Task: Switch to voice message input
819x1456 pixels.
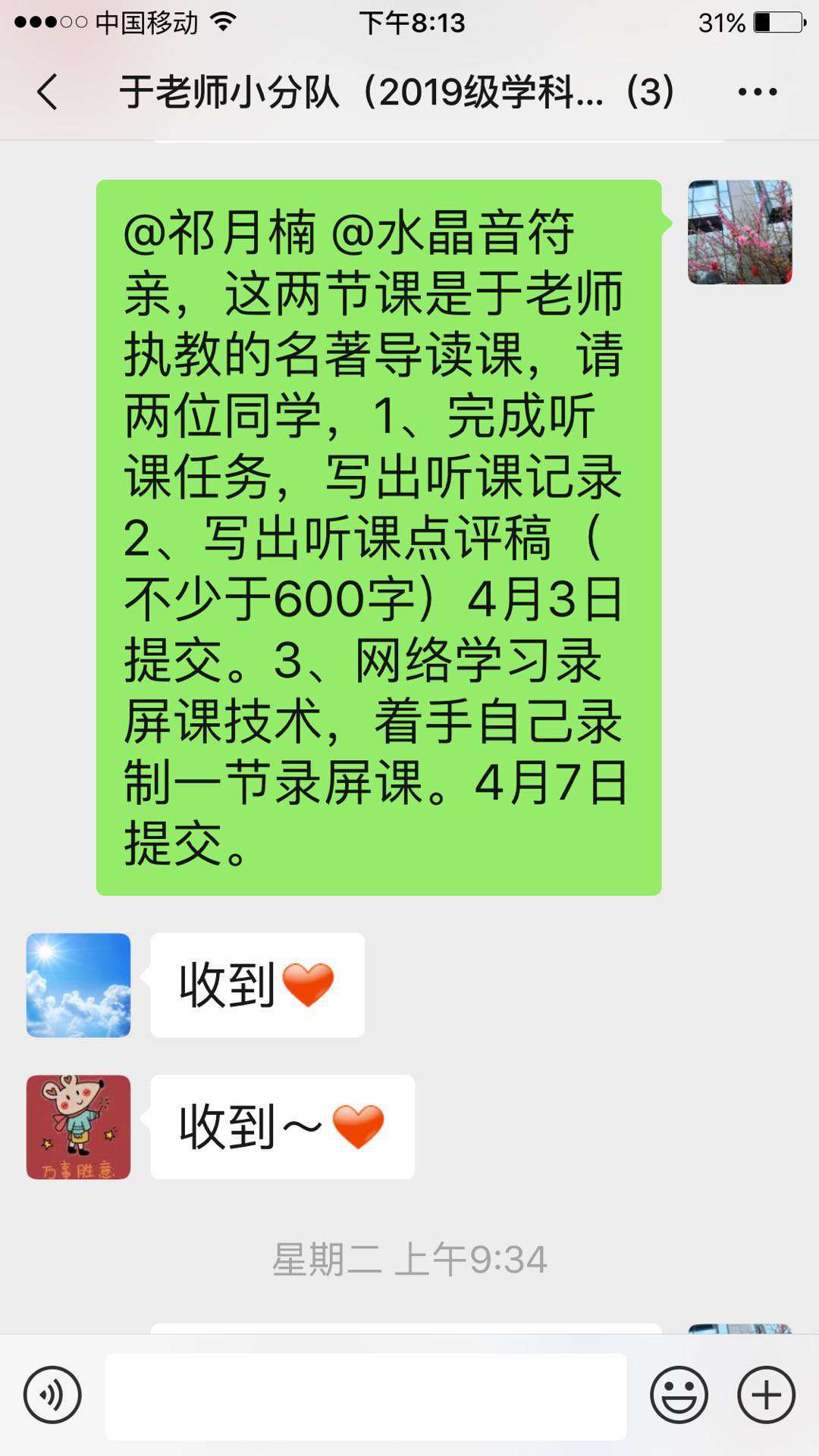Action: pyautogui.click(x=52, y=1395)
